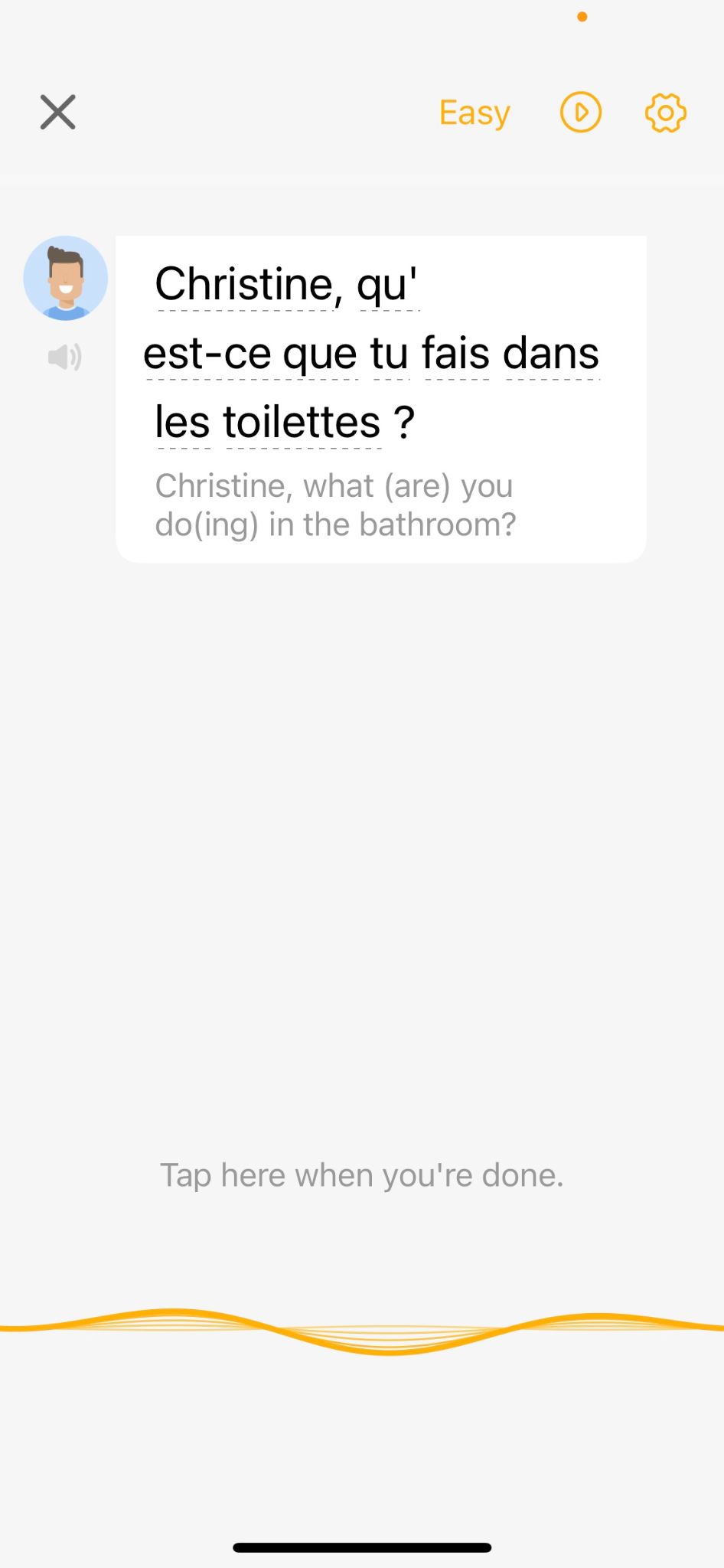The width and height of the screenshot is (724, 1568).
Task: Tap the word 'dans' for its meaning
Action: point(551,354)
